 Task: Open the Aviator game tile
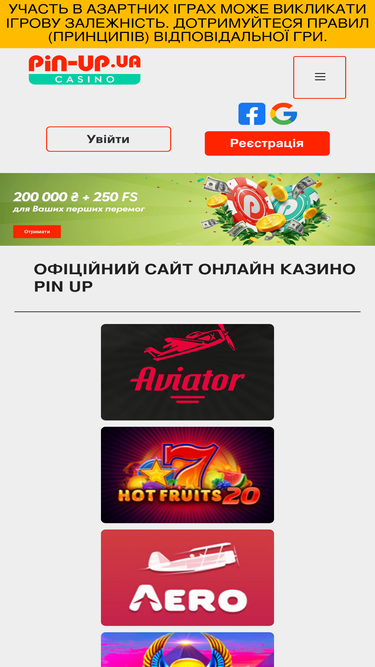[x=188, y=372]
